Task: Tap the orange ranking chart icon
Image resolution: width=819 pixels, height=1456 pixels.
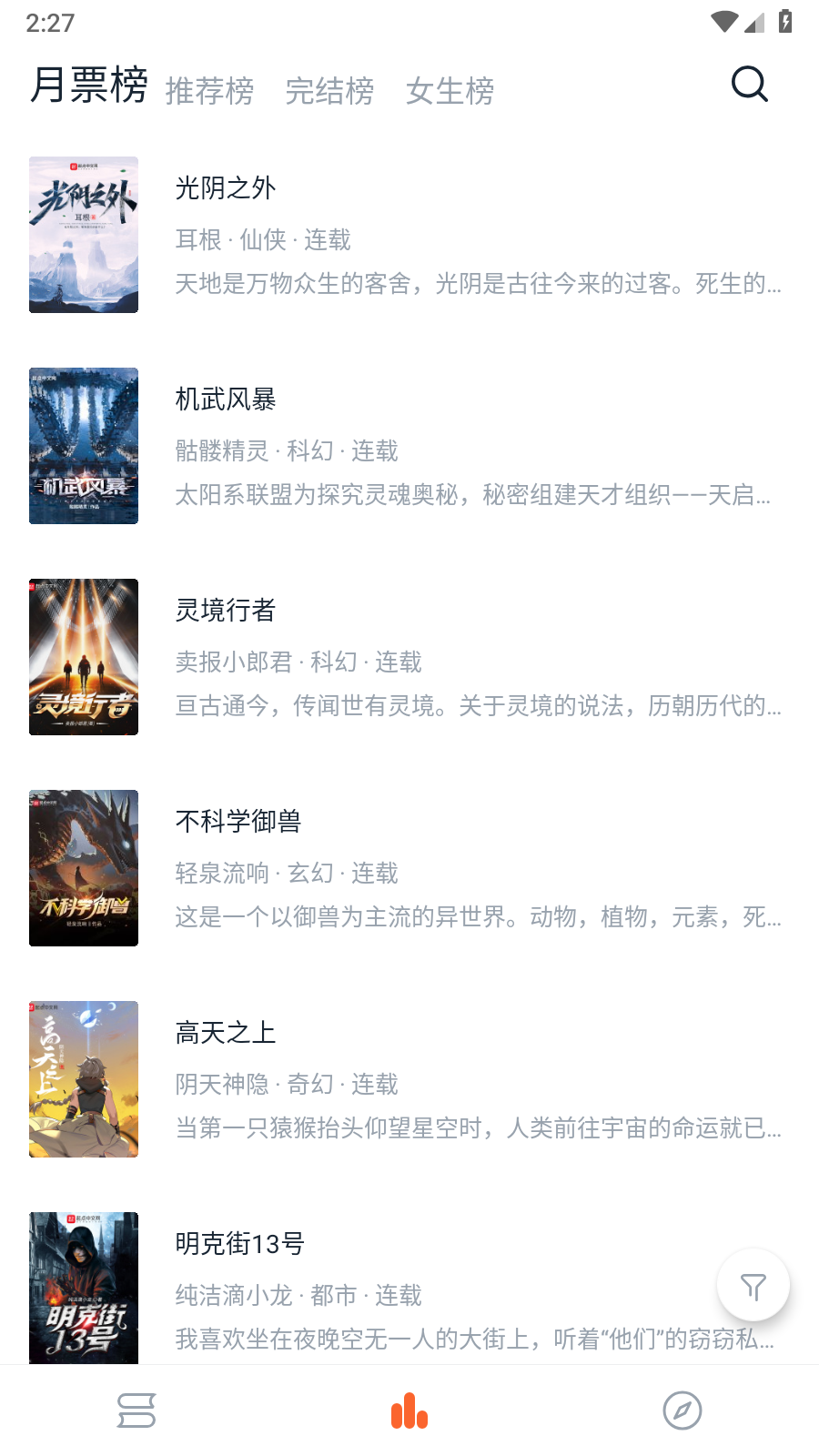Action: (409, 1411)
